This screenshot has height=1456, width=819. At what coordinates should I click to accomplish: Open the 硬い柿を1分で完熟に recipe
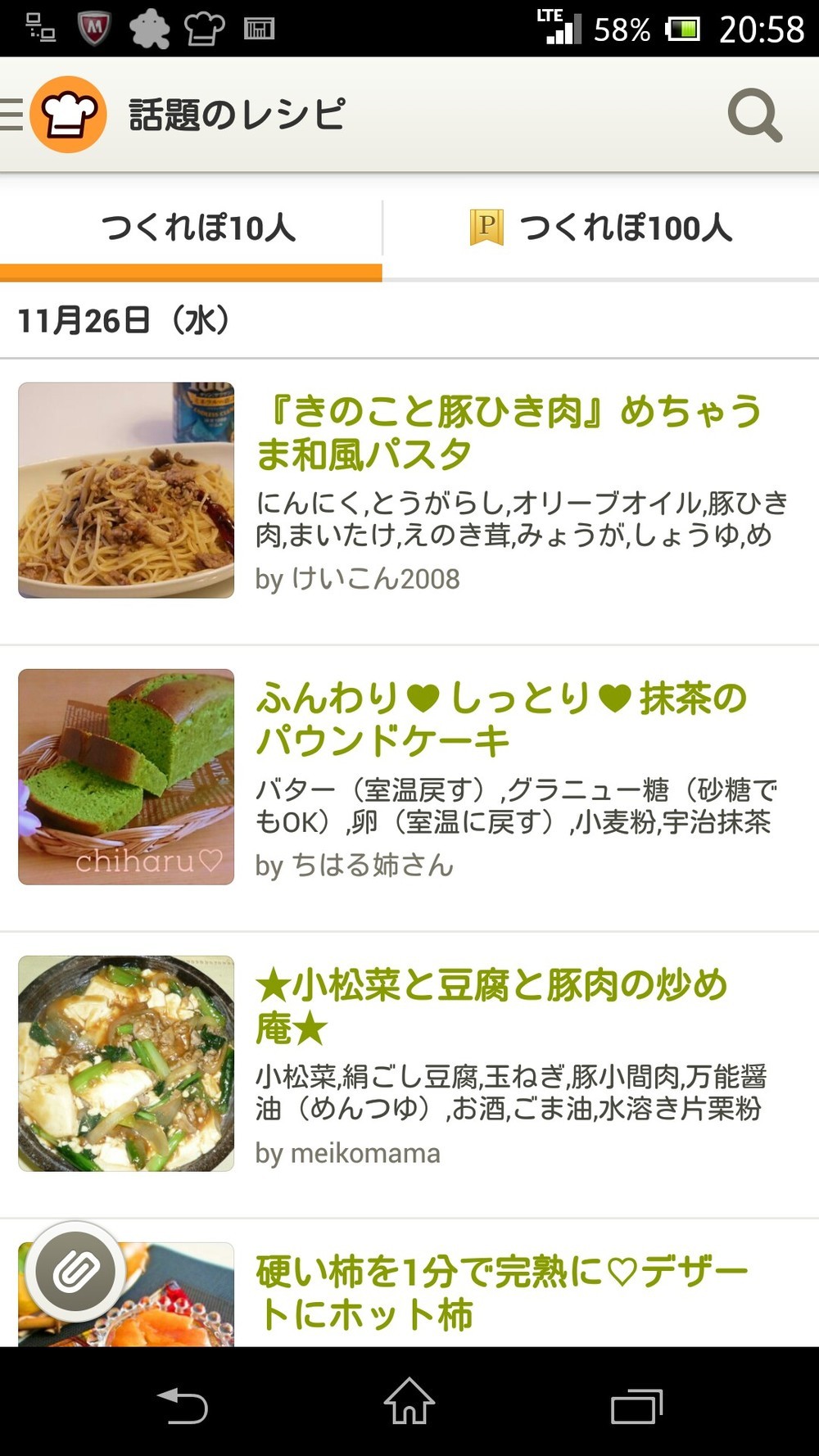click(501, 1292)
